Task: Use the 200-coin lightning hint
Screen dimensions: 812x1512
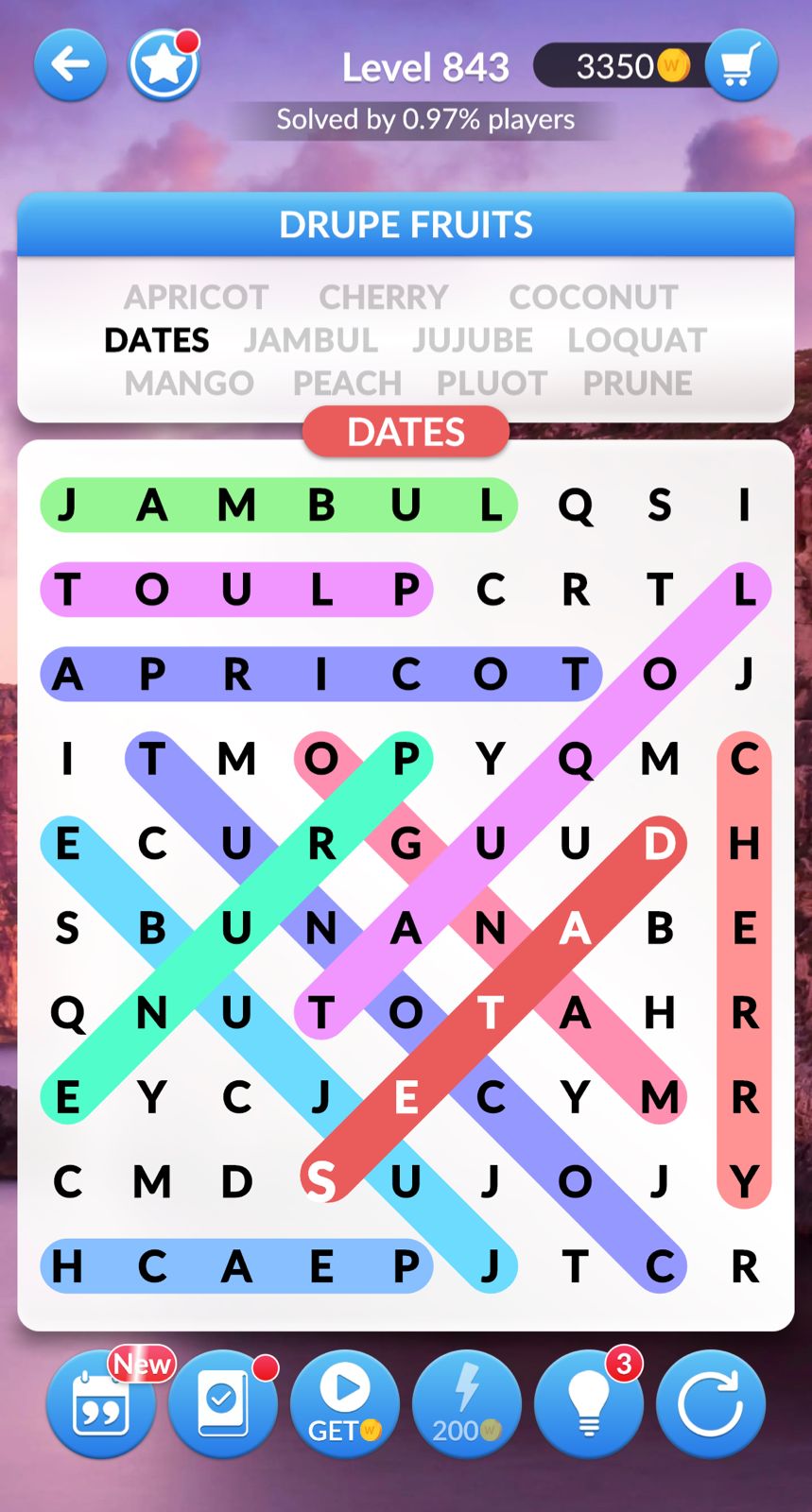Action: pyautogui.click(x=466, y=1404)
